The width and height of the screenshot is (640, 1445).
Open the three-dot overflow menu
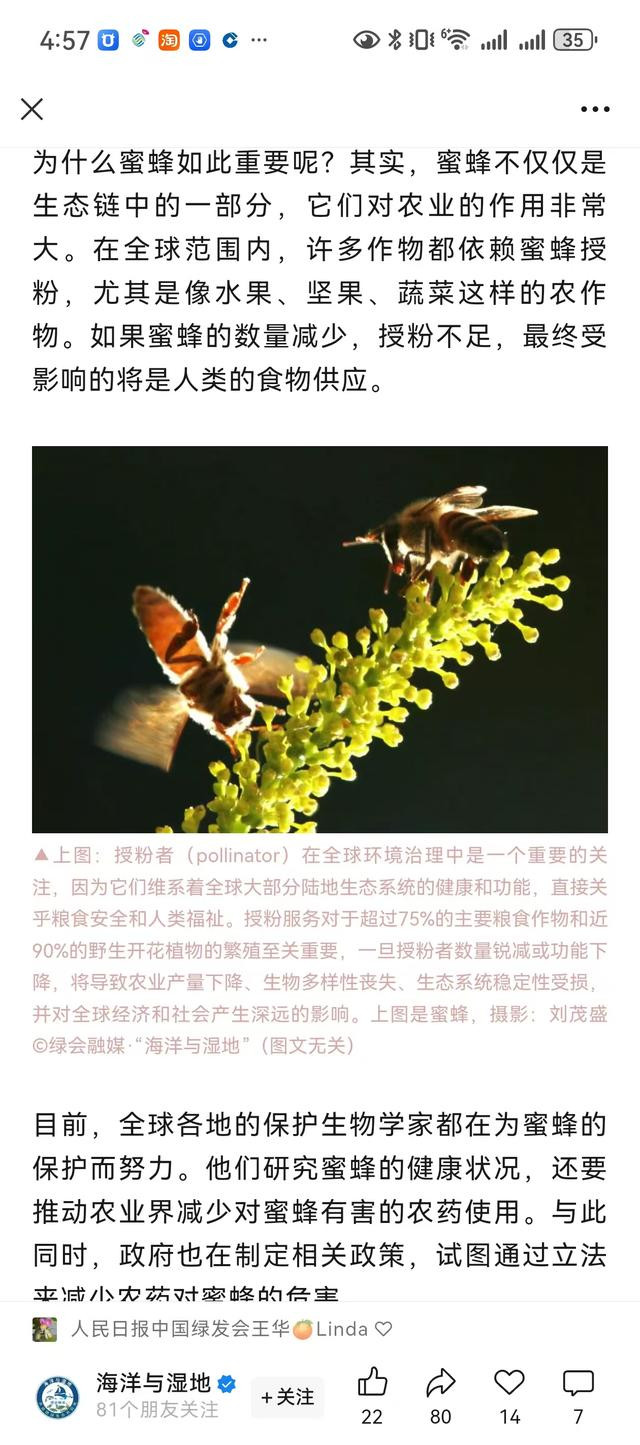(594, 109)
